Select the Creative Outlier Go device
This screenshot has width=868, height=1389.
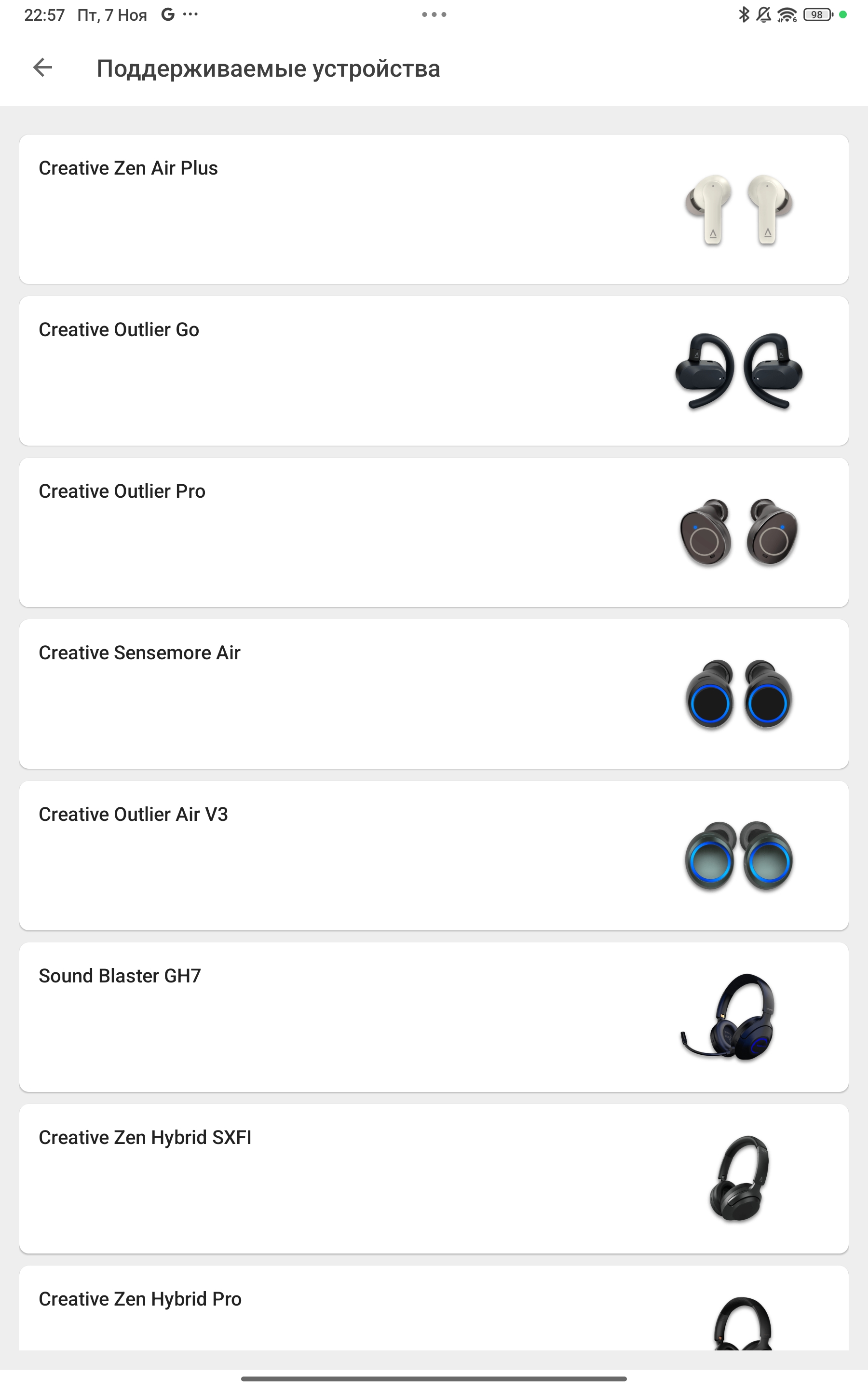point(434,371)
